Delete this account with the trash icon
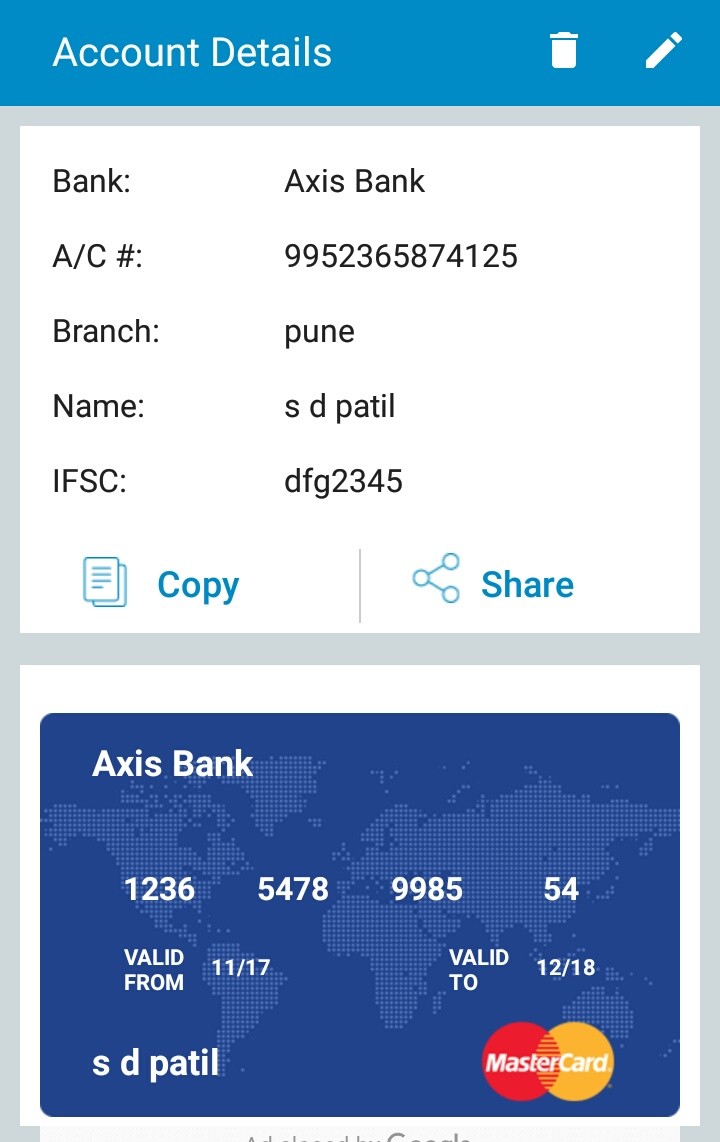This screenshot has height=1142, width=720. pyautogui.click(x=564, y=51)
